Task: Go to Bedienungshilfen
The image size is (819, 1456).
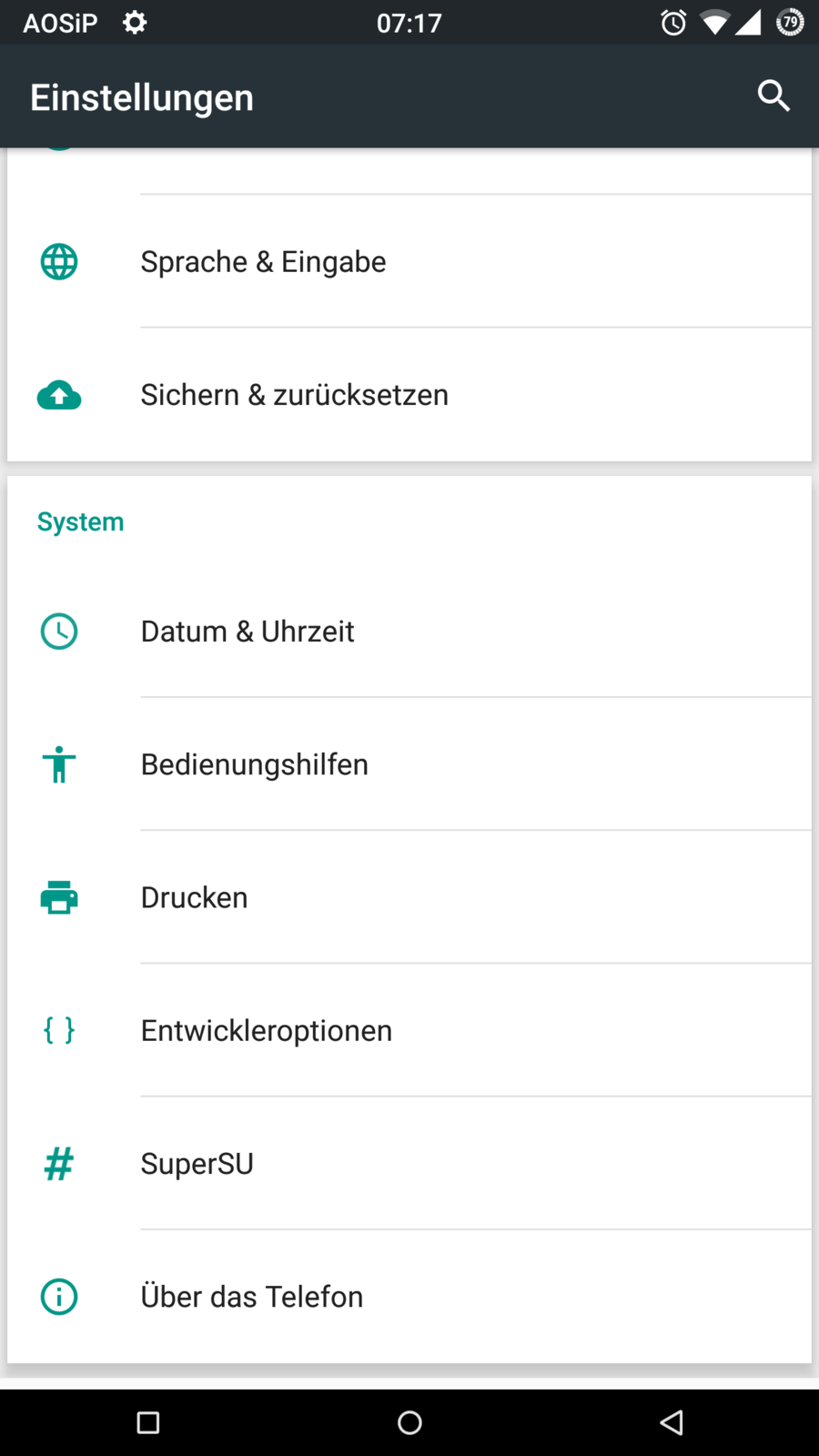Action: click(255, 764)
